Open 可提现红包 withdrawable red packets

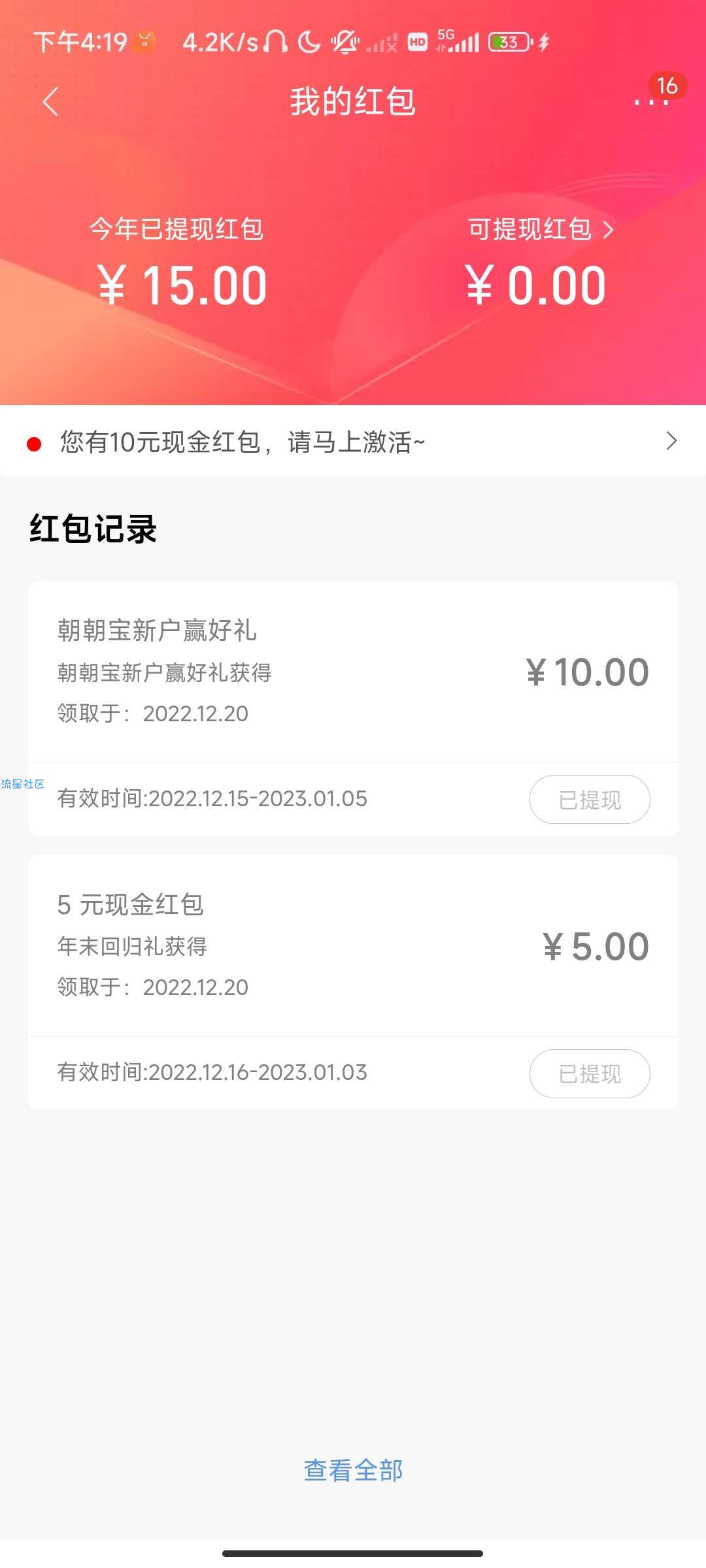[x=541, y=229]
